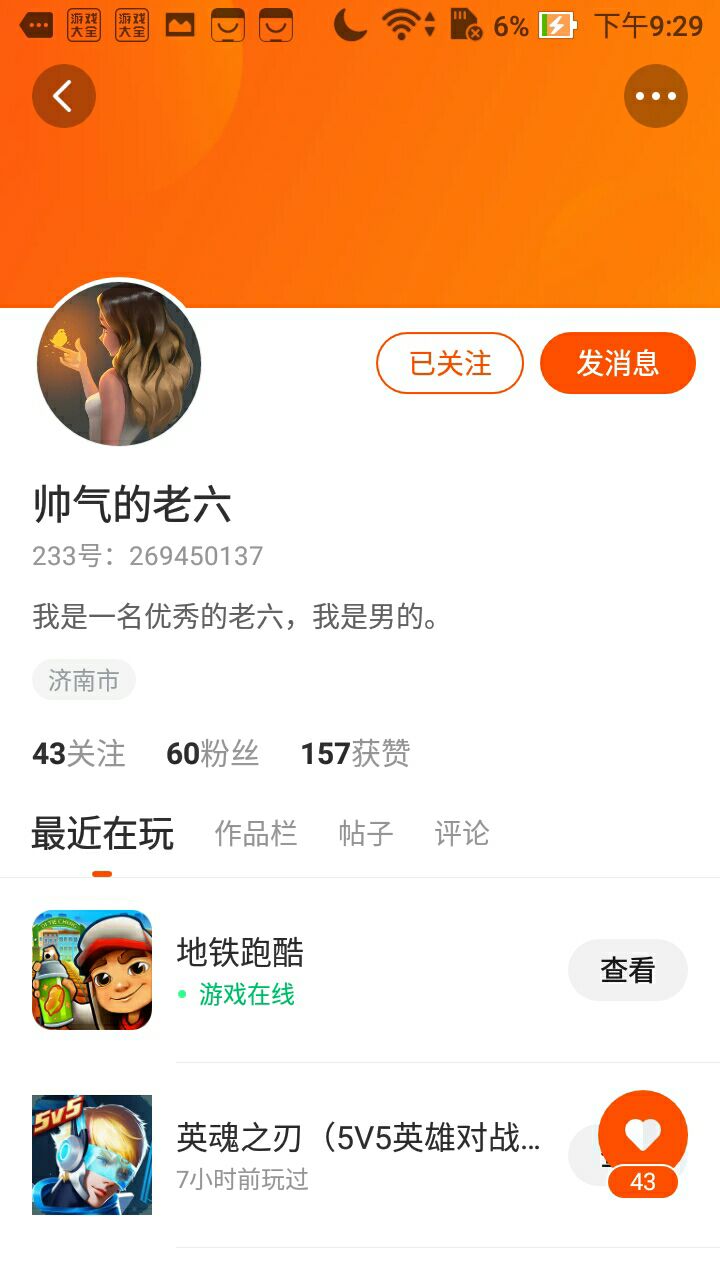Tap the floating heart like button

tap(643, 1135)
